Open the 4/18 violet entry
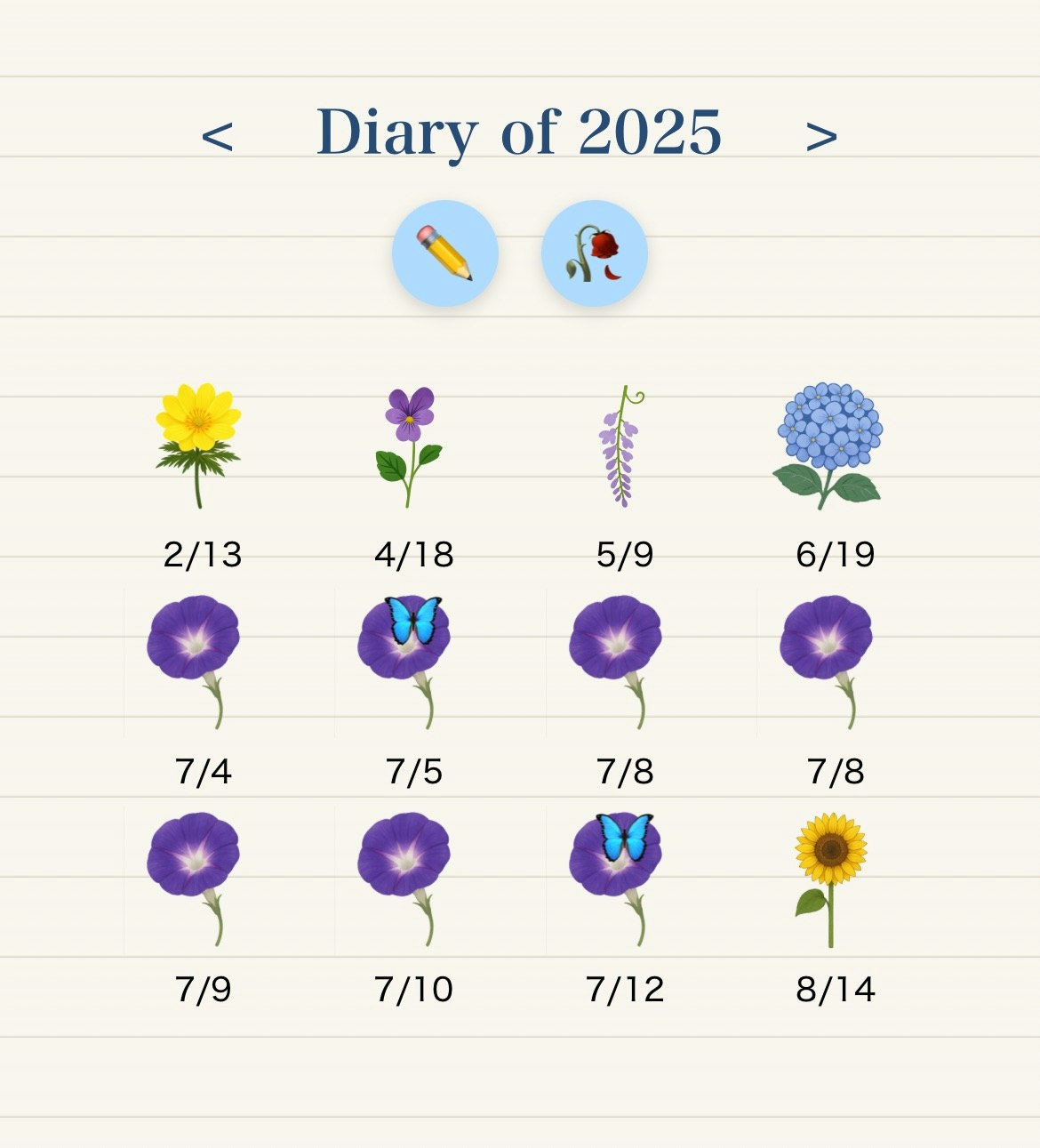The width and height of the screenshot is (1040, 1148). [x=409, y=446]
